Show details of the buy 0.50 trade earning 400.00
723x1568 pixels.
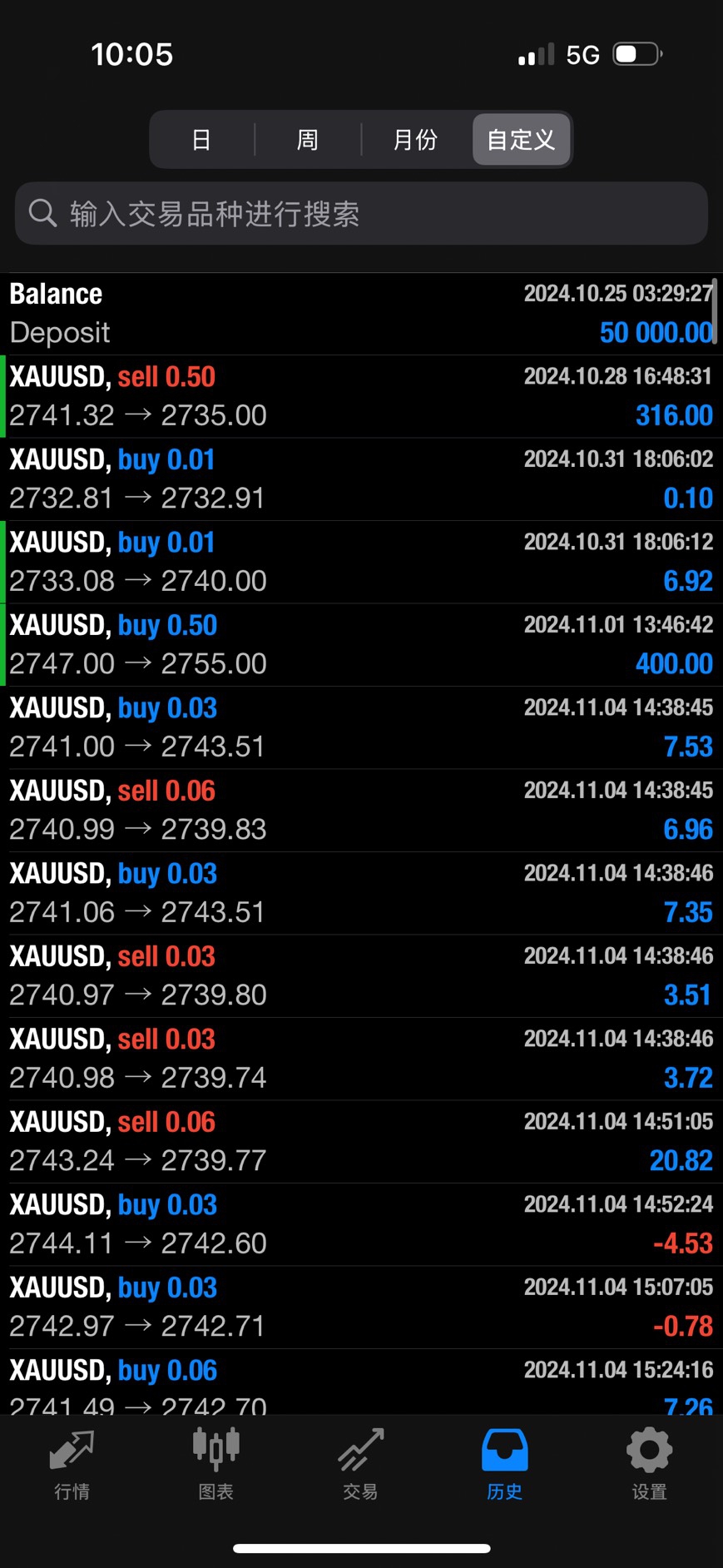[x=361, y=644]
